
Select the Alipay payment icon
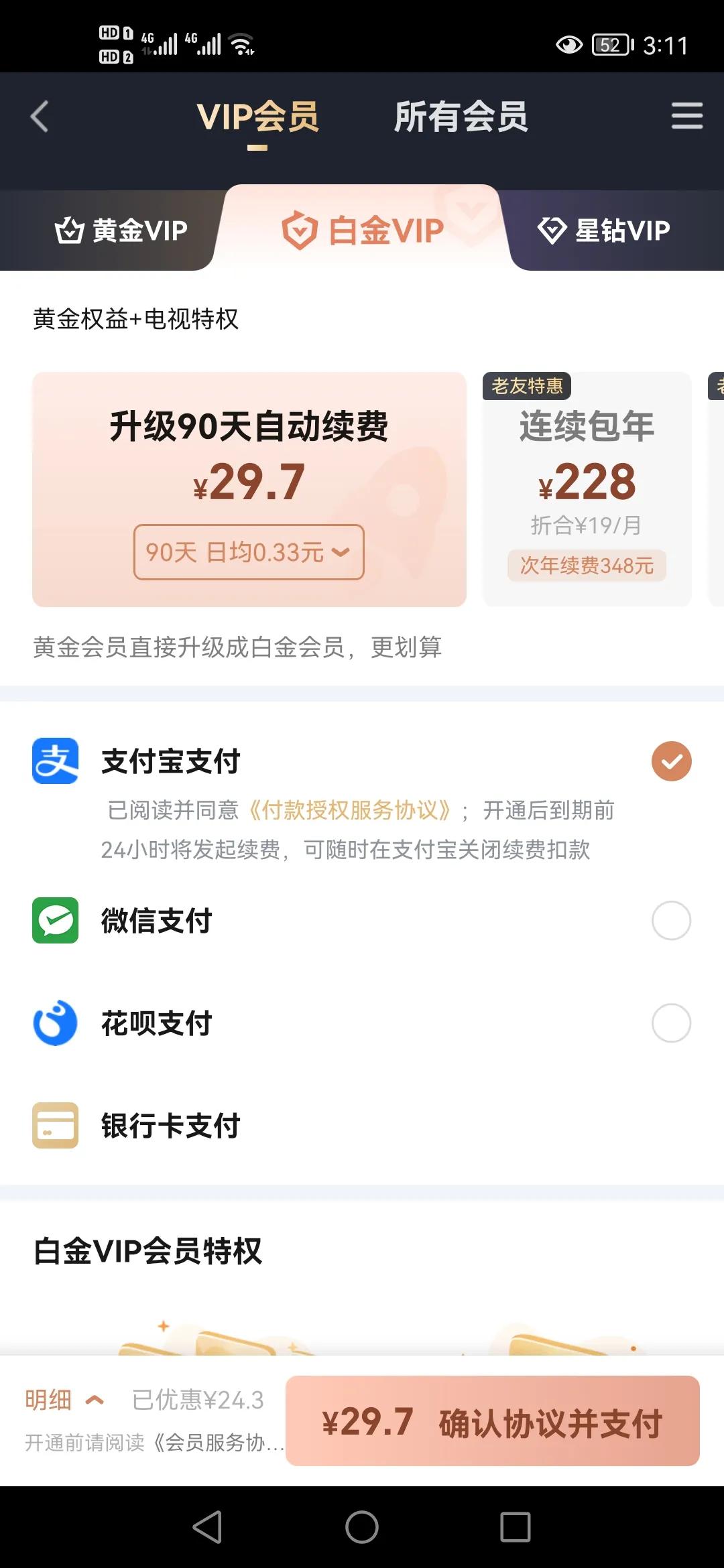click(x=56, y=761)
